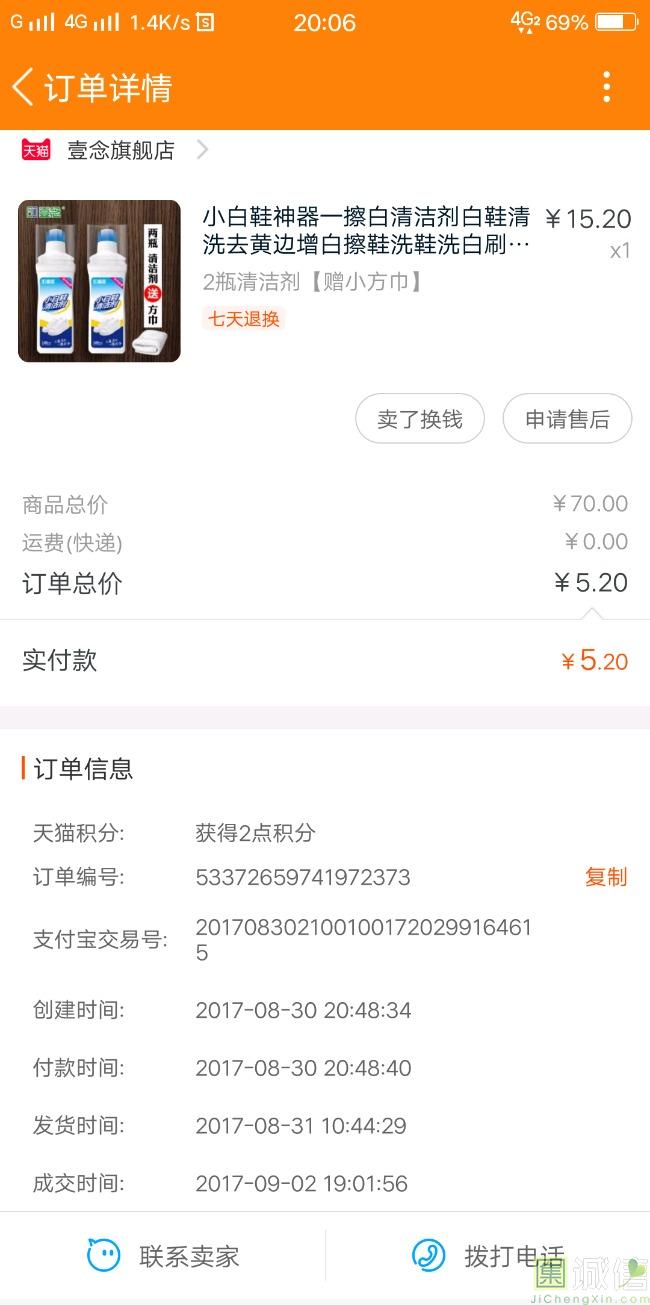Apply for after-sales via 申请售后

point(567,419)
